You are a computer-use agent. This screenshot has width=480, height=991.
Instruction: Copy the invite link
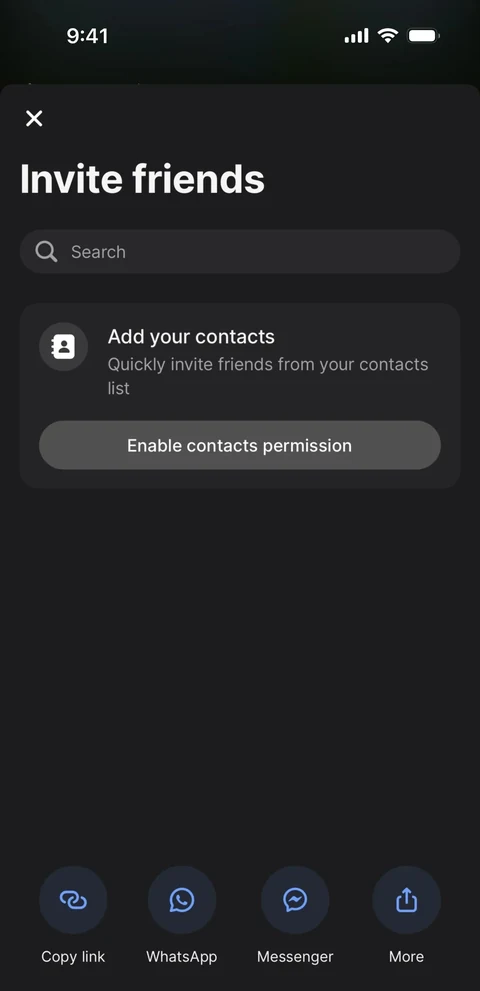[x=73, y=900]
